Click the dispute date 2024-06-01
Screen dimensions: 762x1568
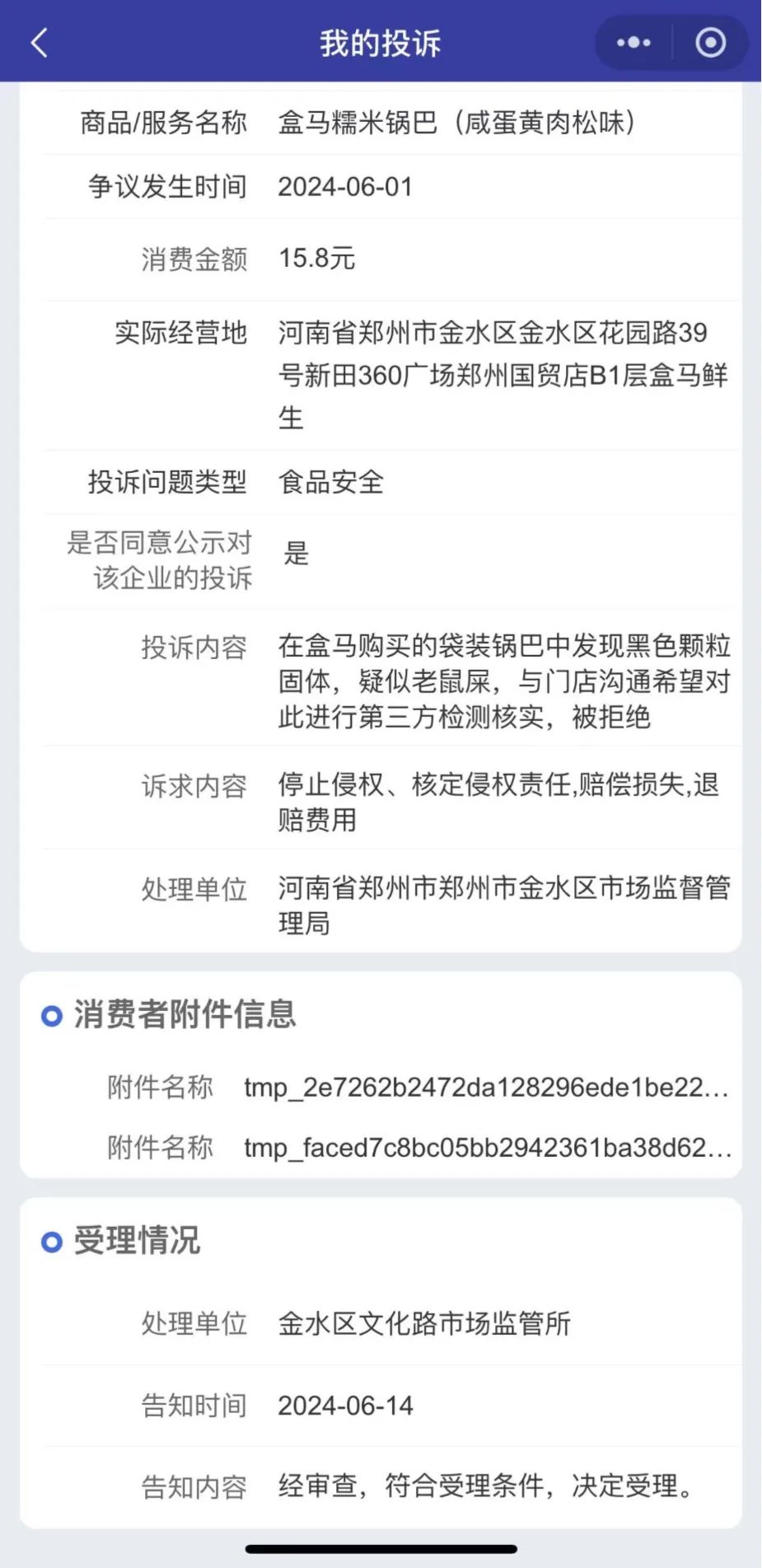[346, 185]
